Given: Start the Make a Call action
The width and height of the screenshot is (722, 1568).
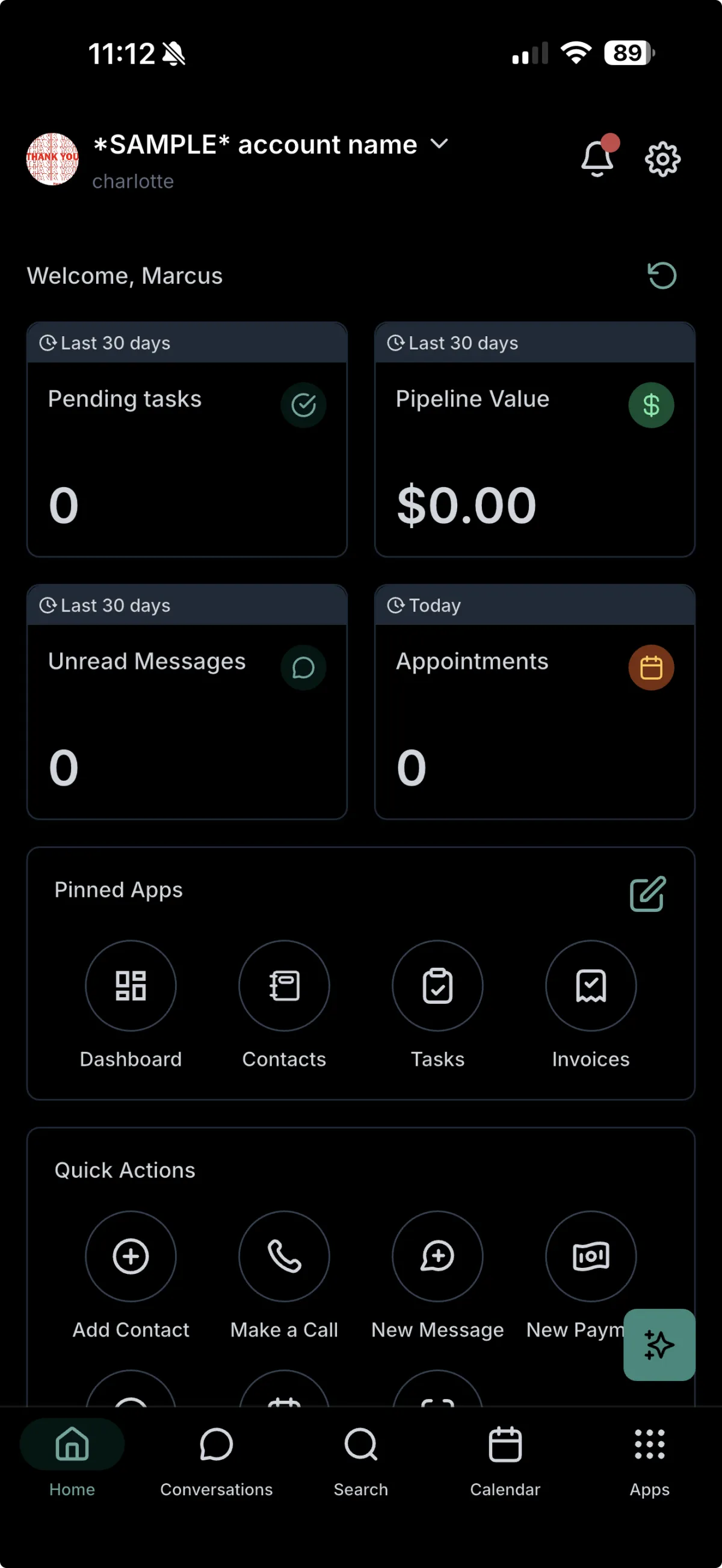Looking at the screenshot, I should point(285,1256).
